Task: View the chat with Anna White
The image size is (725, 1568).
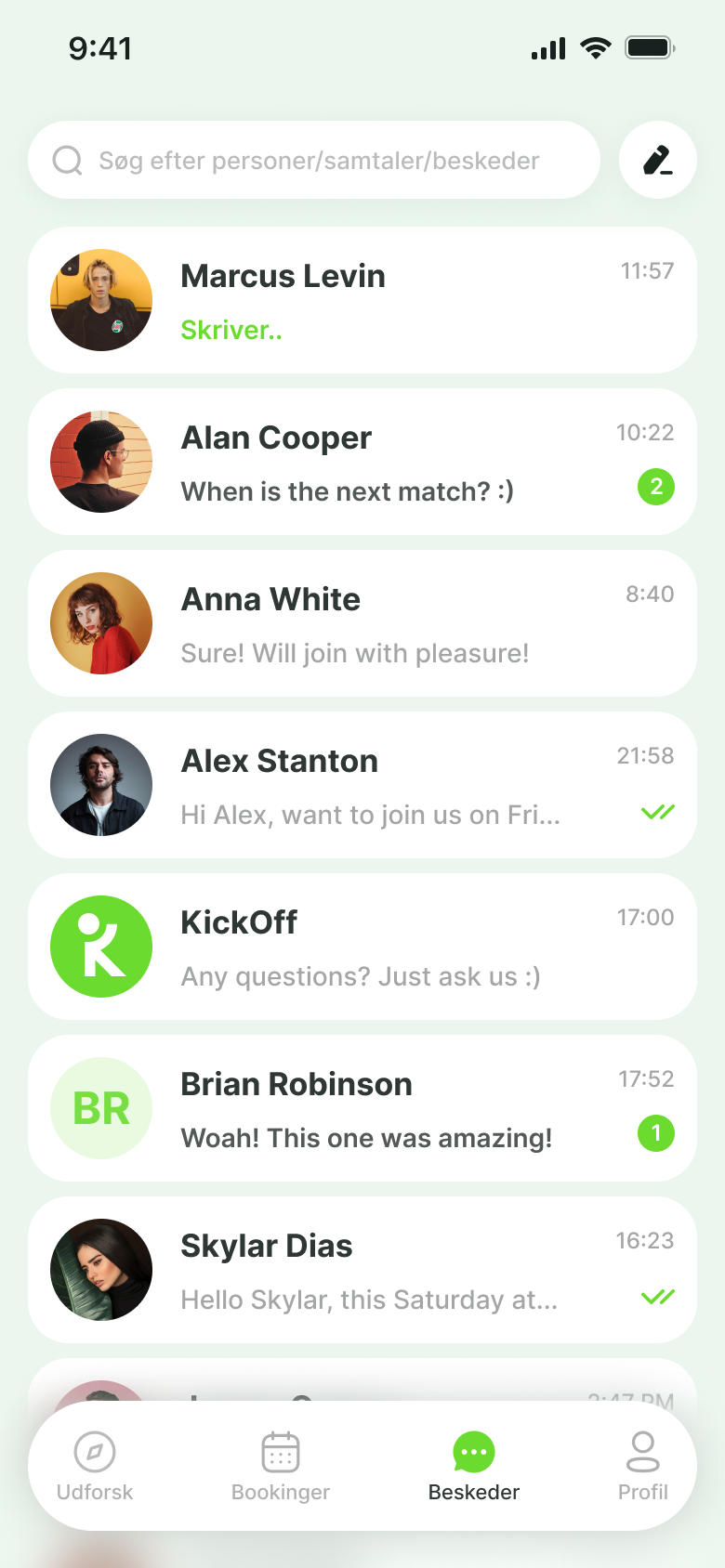Action: point(362,623)
